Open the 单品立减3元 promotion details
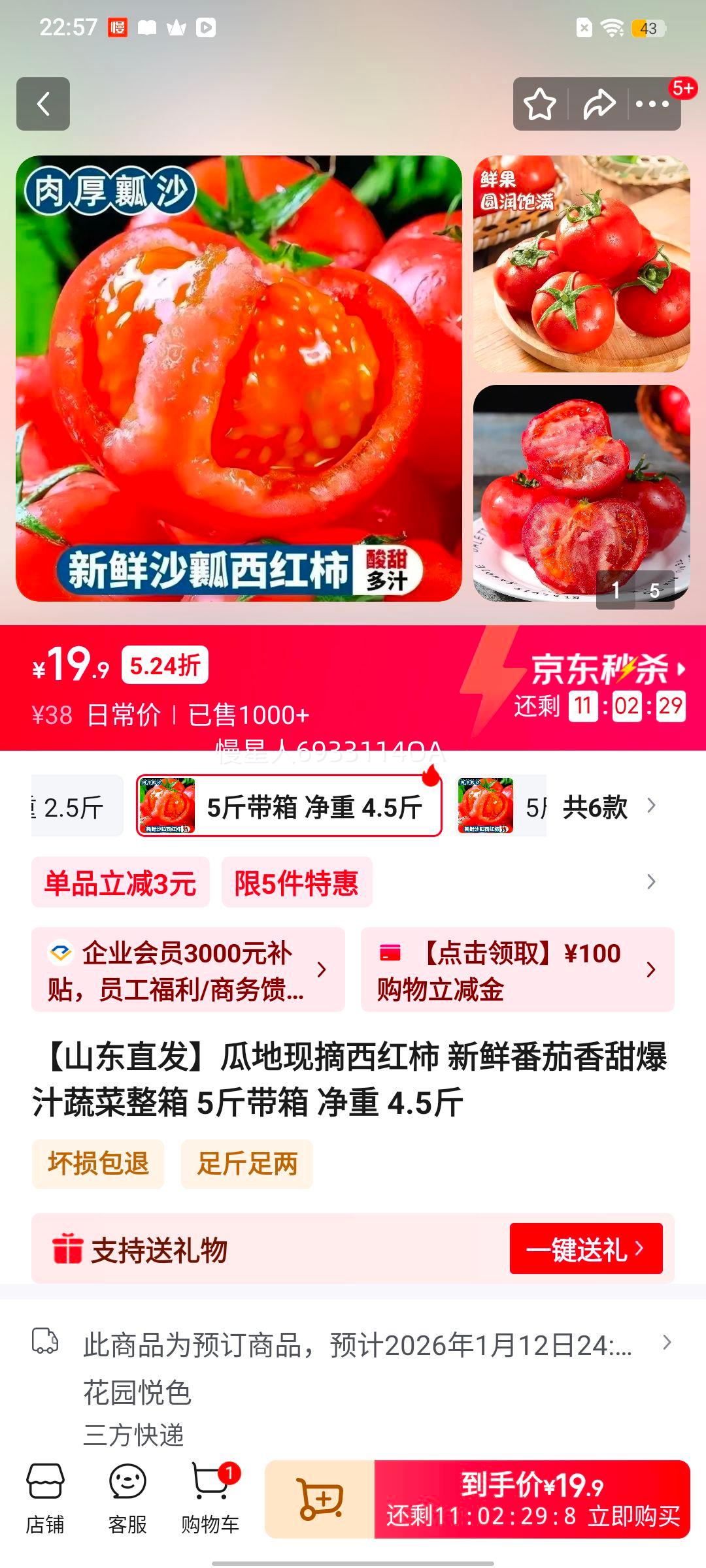The height and width of the screenshot is (1568, 706). (x=120, y=883)
